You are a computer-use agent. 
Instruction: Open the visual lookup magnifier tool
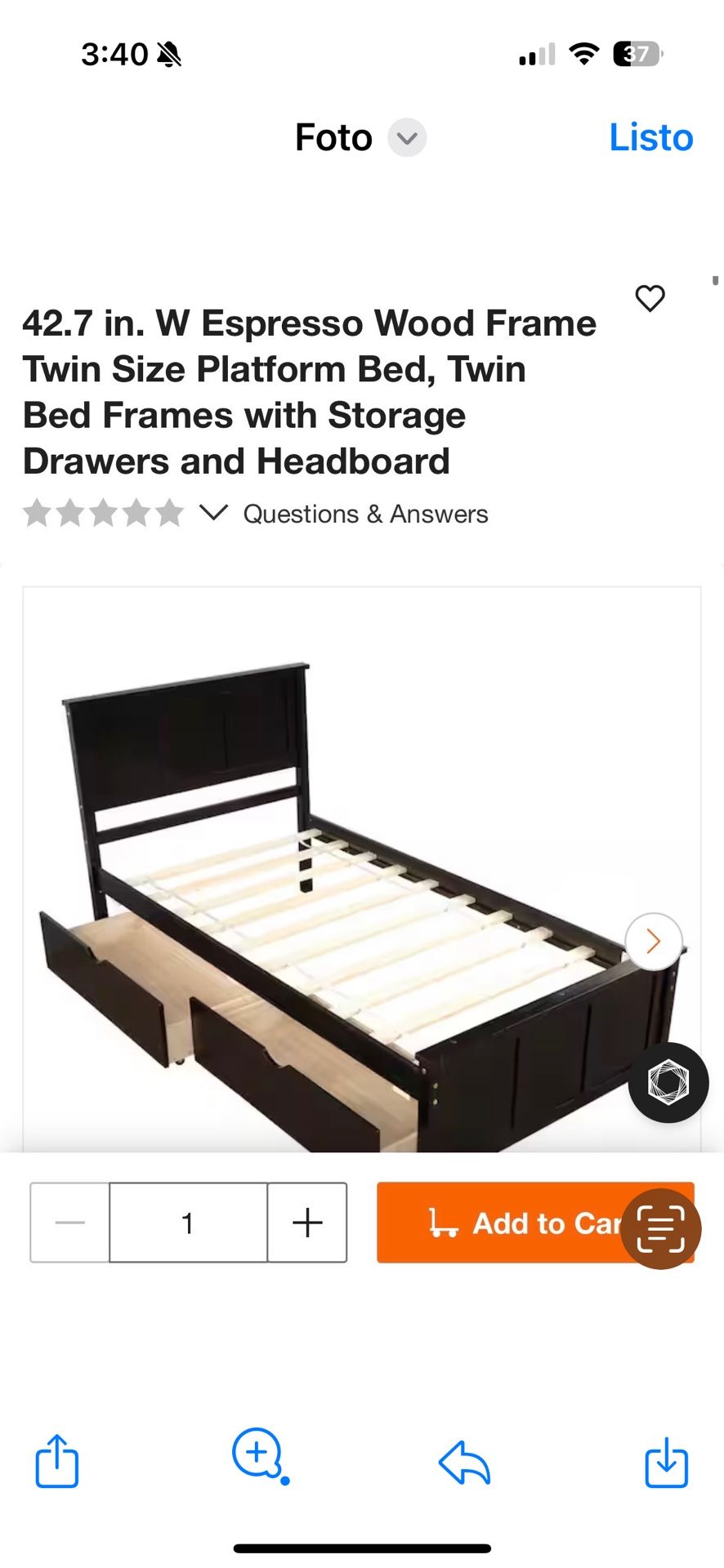[259, 1455]
